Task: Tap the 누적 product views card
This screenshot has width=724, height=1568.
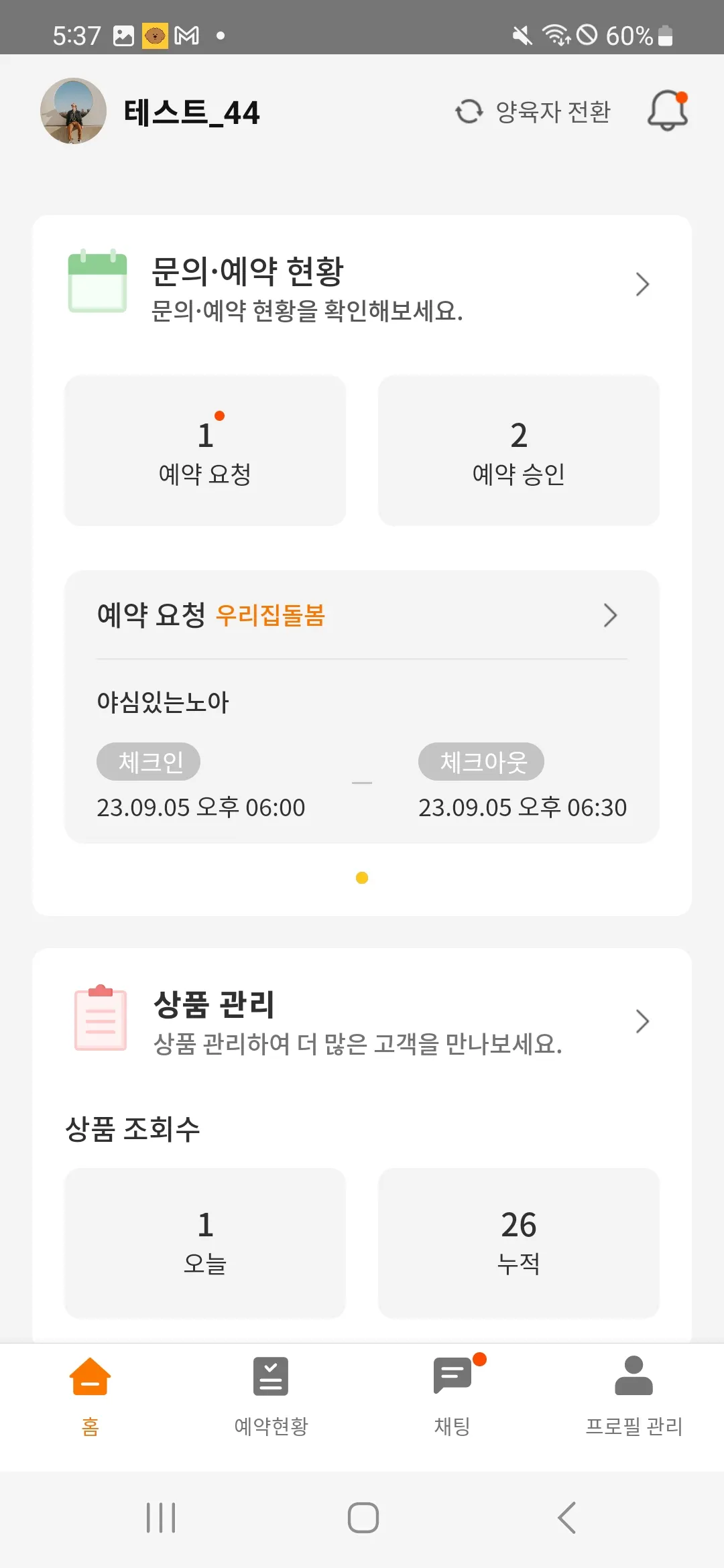Action: 519,1243
